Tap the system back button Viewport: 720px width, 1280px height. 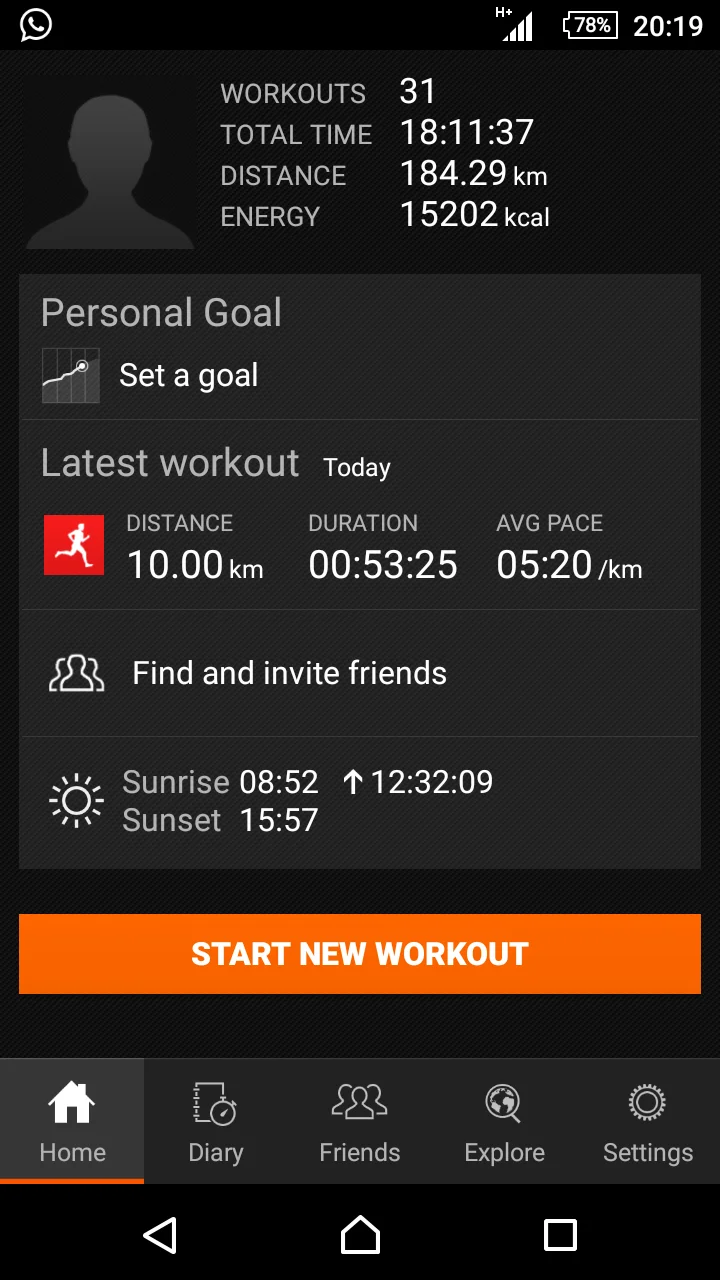click(x=160, y=1235)
